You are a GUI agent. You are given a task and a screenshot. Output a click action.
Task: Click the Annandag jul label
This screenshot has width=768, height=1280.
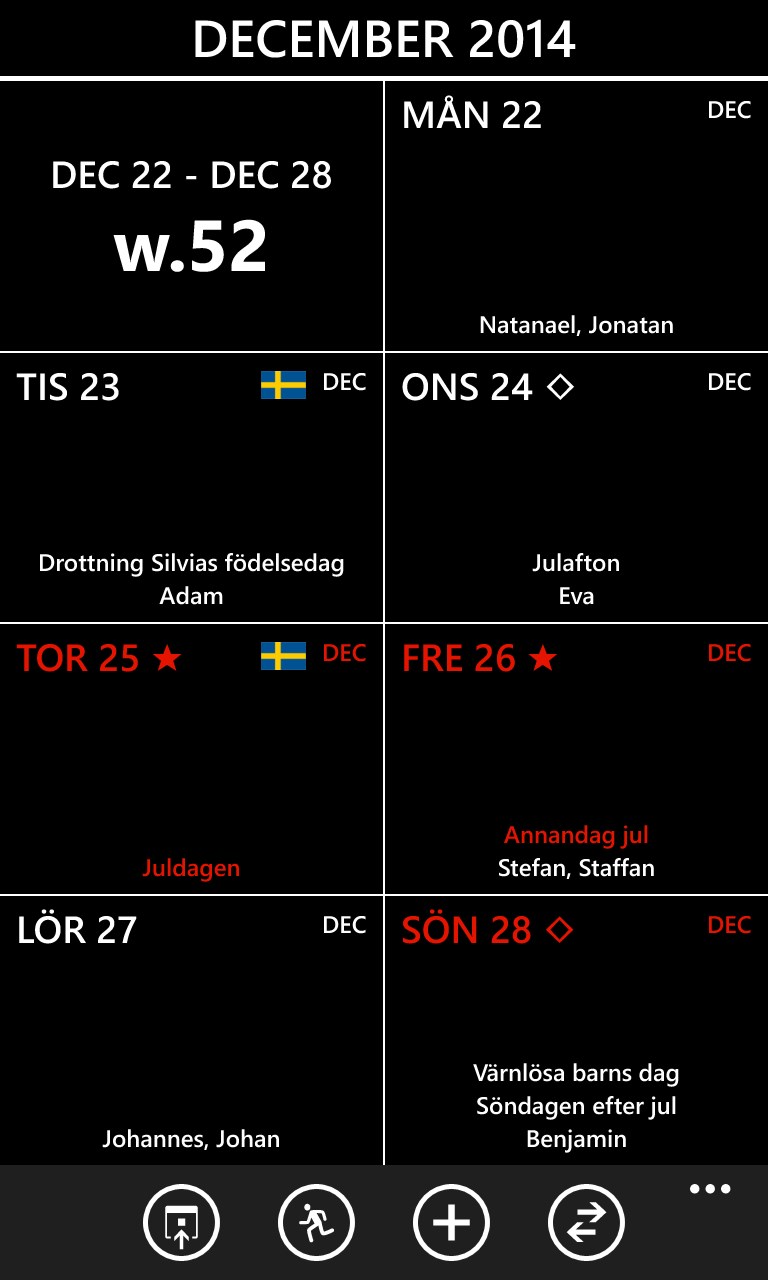pos(575,834)
